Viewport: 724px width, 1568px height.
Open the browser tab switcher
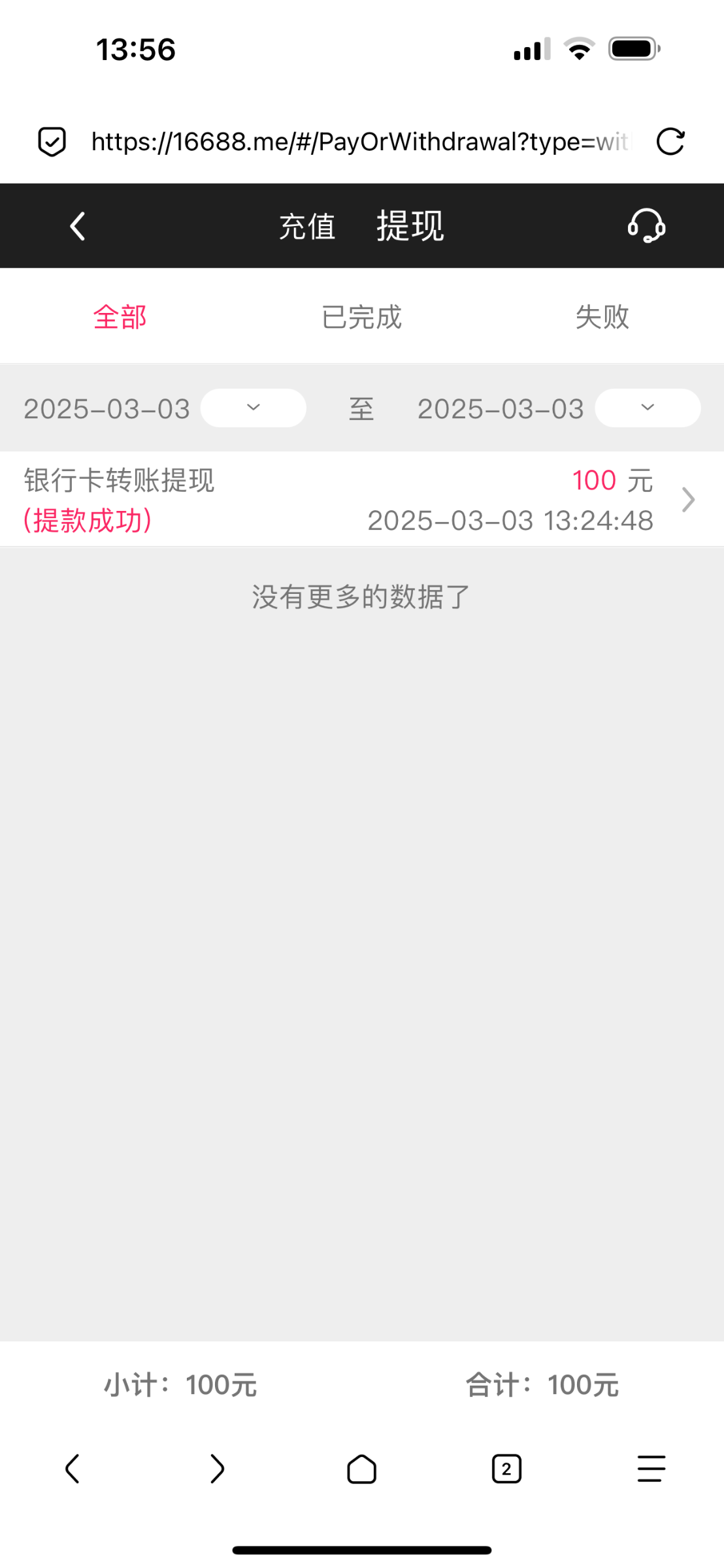506,1469
